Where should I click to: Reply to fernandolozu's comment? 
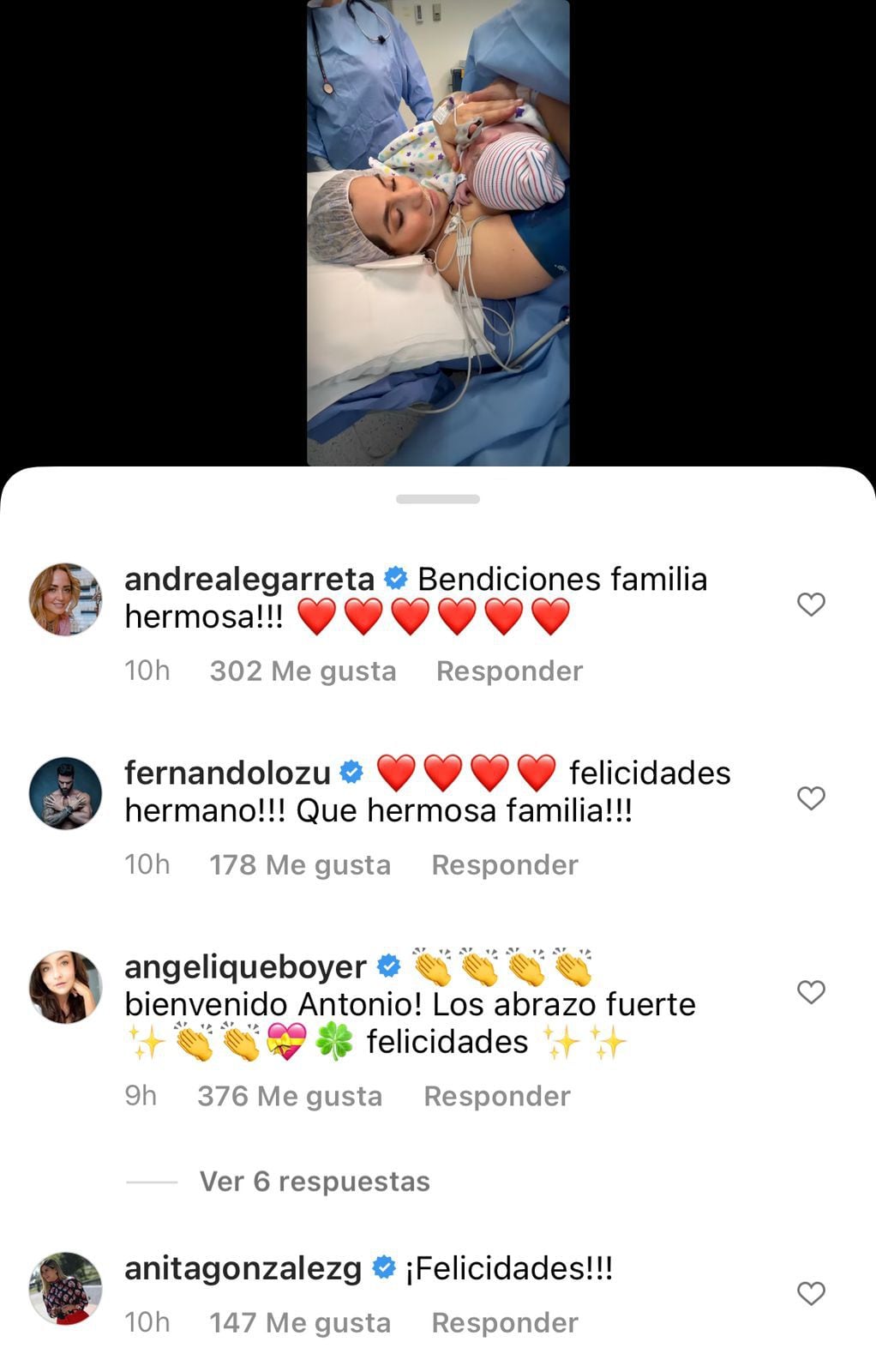click(504, 864)
